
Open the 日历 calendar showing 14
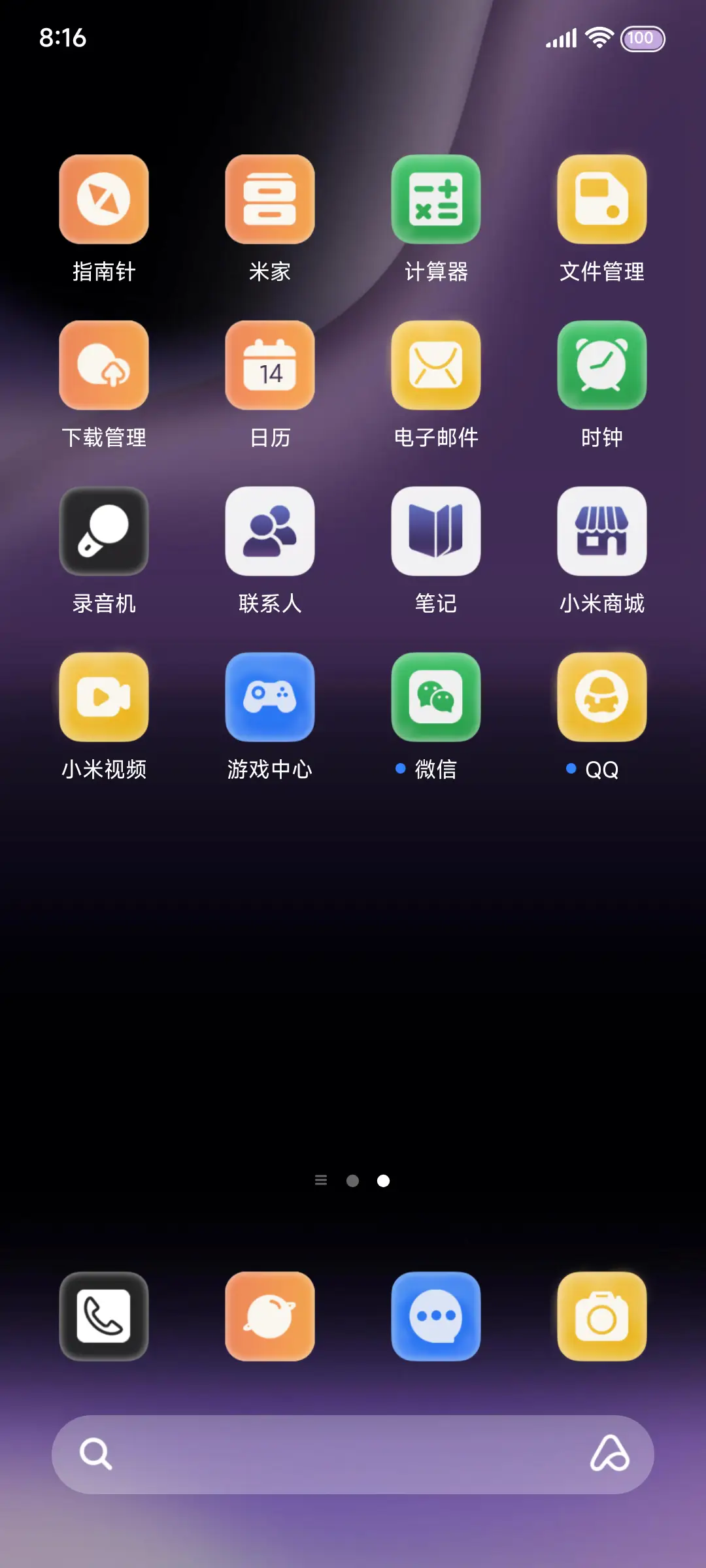270,366
